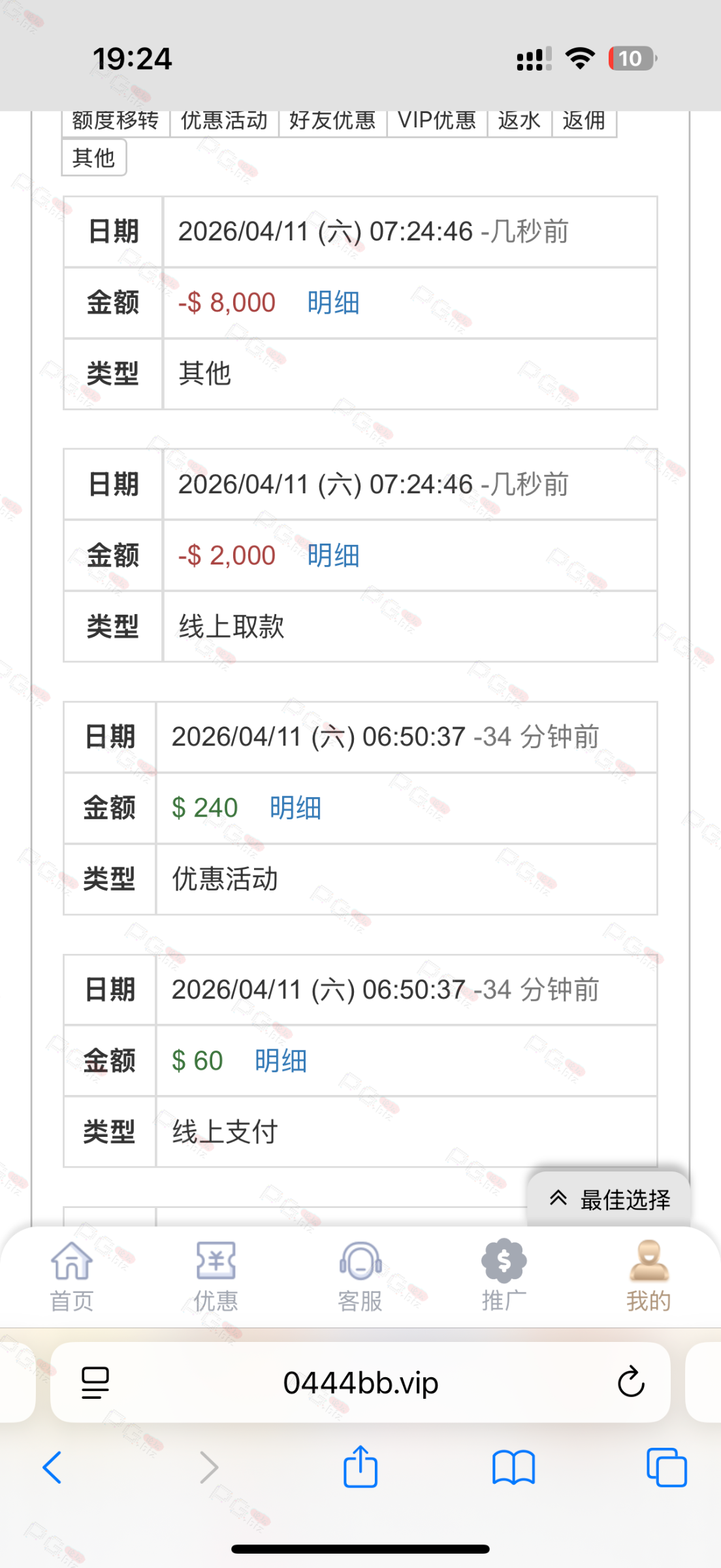Open the Safari share sheet

coord(360,1467)
